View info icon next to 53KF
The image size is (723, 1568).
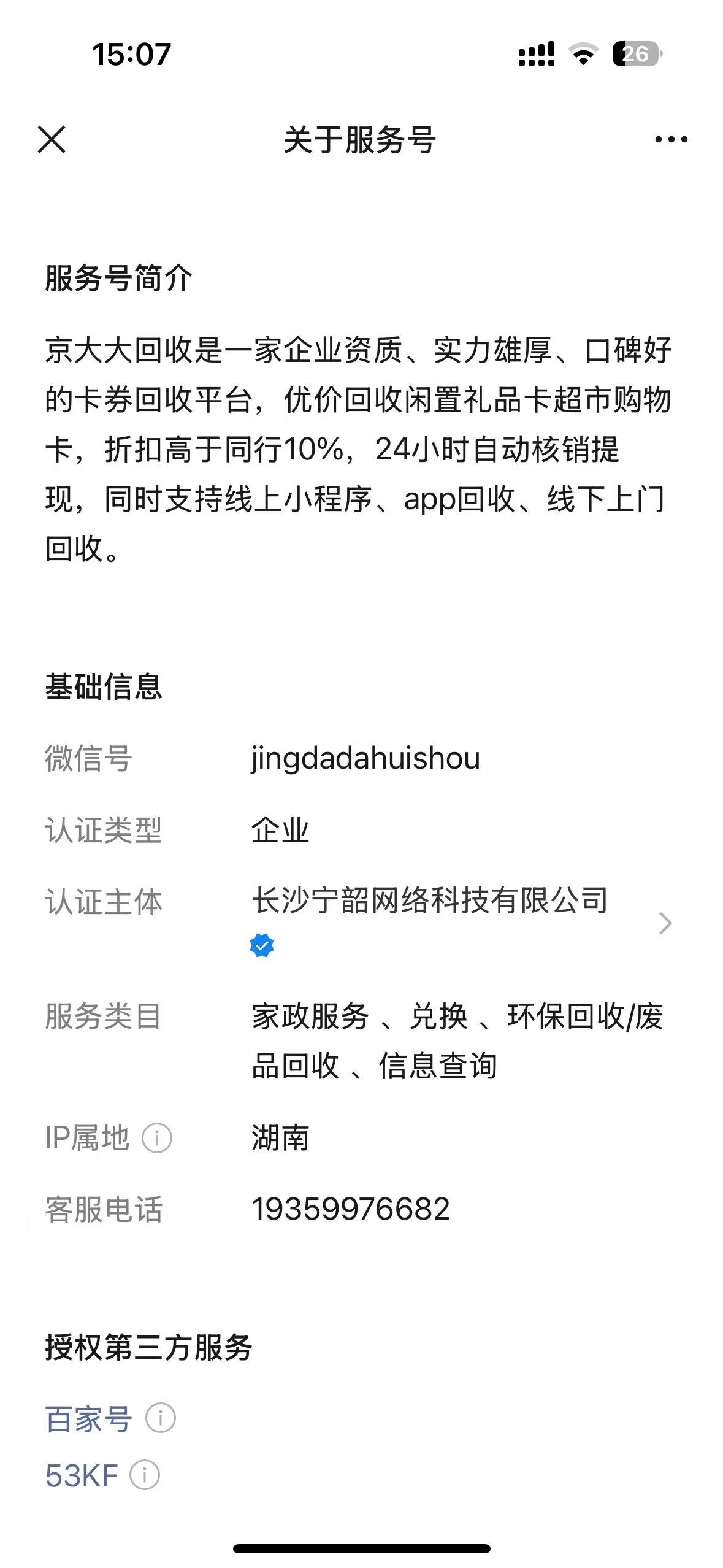pyautogui.click(x=145, y=1476)
